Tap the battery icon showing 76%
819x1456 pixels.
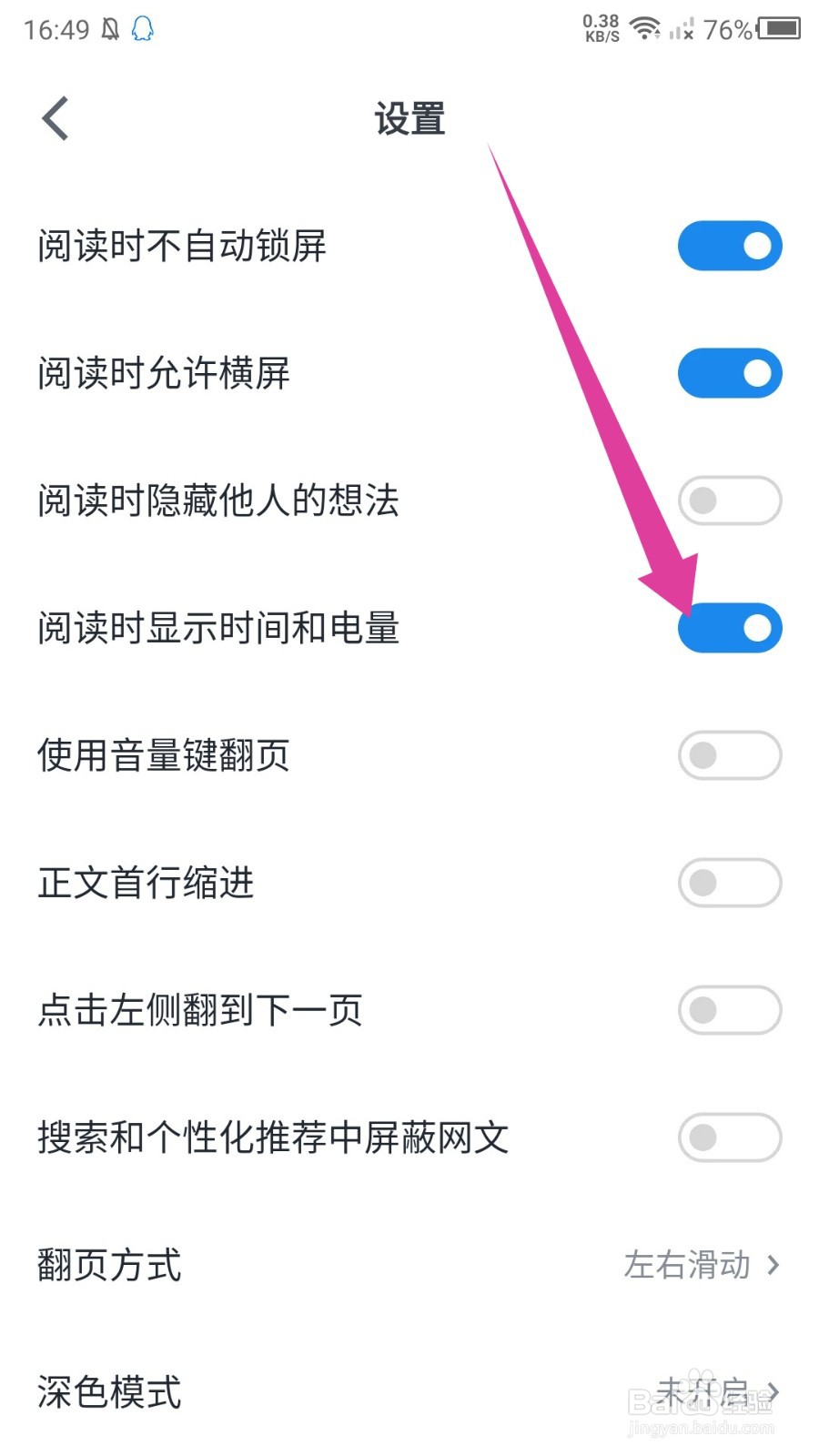click(779, 29)
